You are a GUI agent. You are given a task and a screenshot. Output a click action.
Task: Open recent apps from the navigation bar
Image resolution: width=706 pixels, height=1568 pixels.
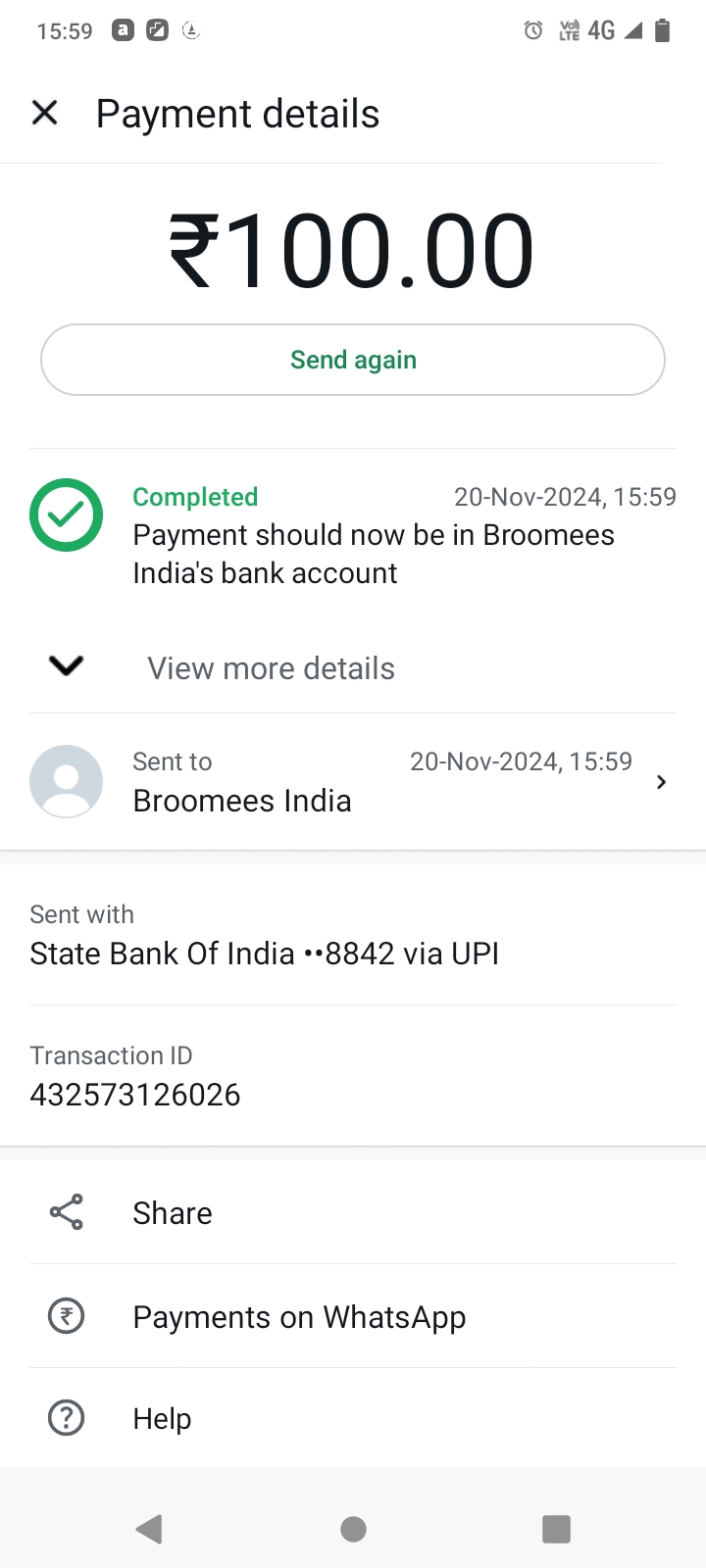556,1529
